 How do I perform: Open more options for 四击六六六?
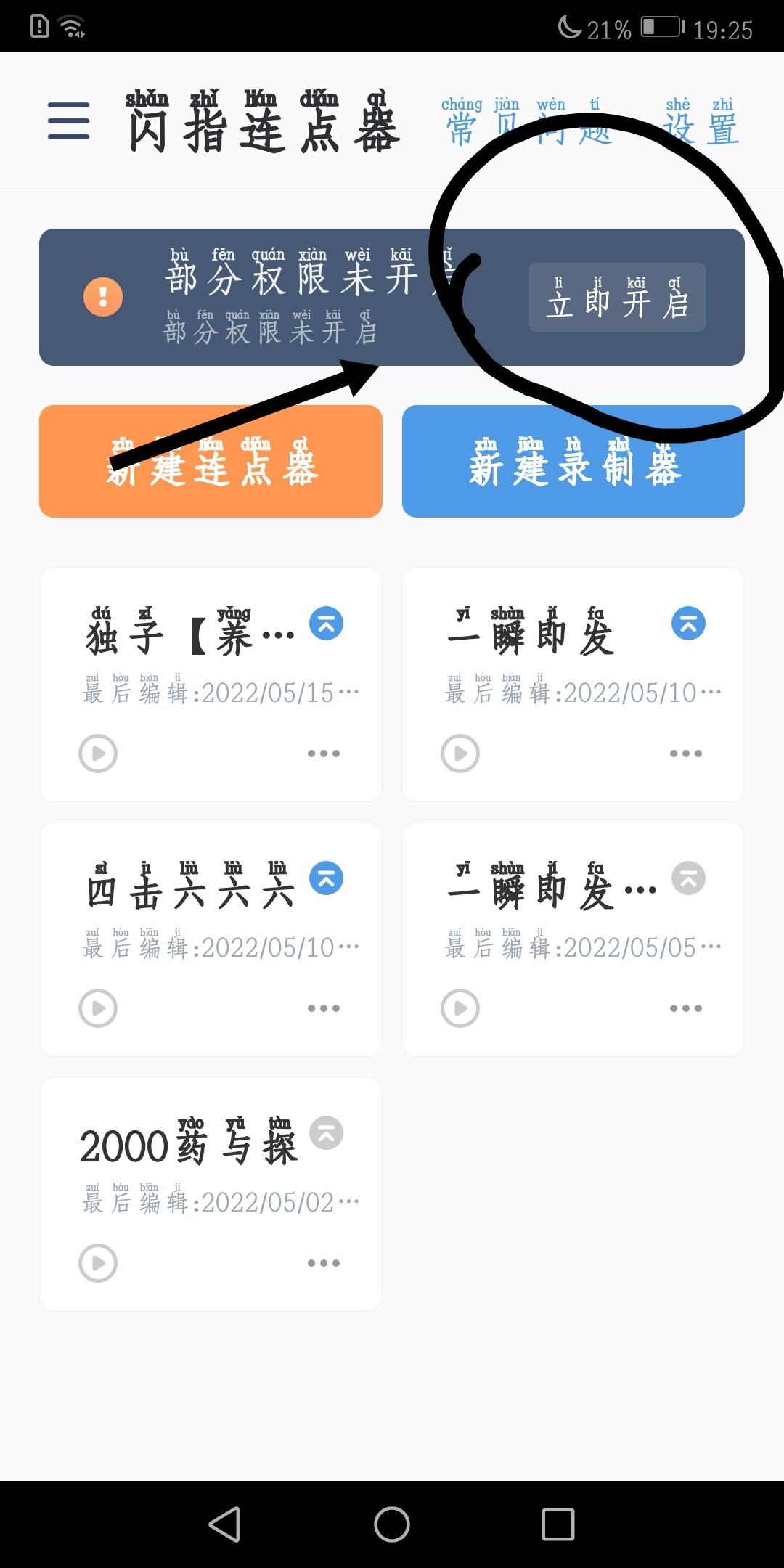(324, 1008)
